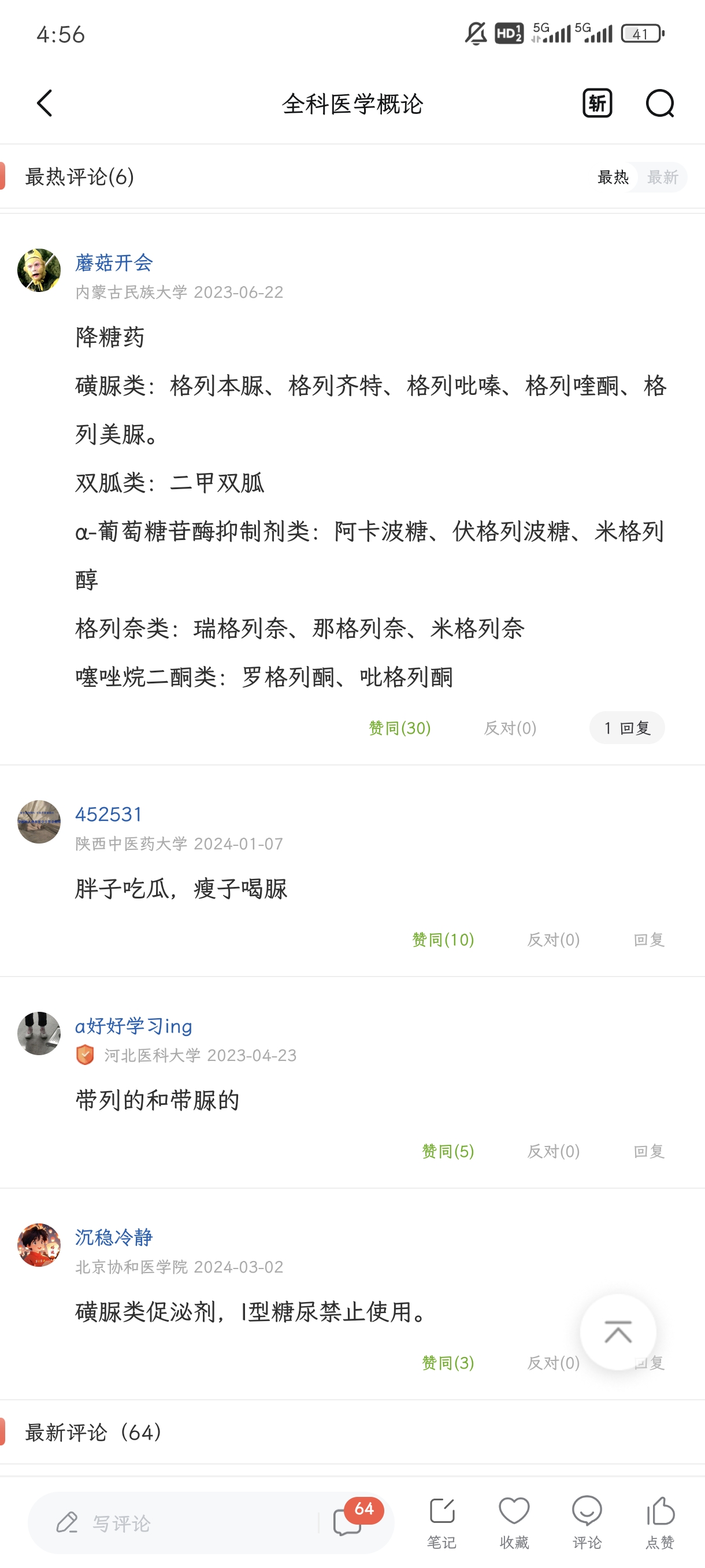
Task: Oppose a好好学习ing's comment
Action: pos(553,1152)
